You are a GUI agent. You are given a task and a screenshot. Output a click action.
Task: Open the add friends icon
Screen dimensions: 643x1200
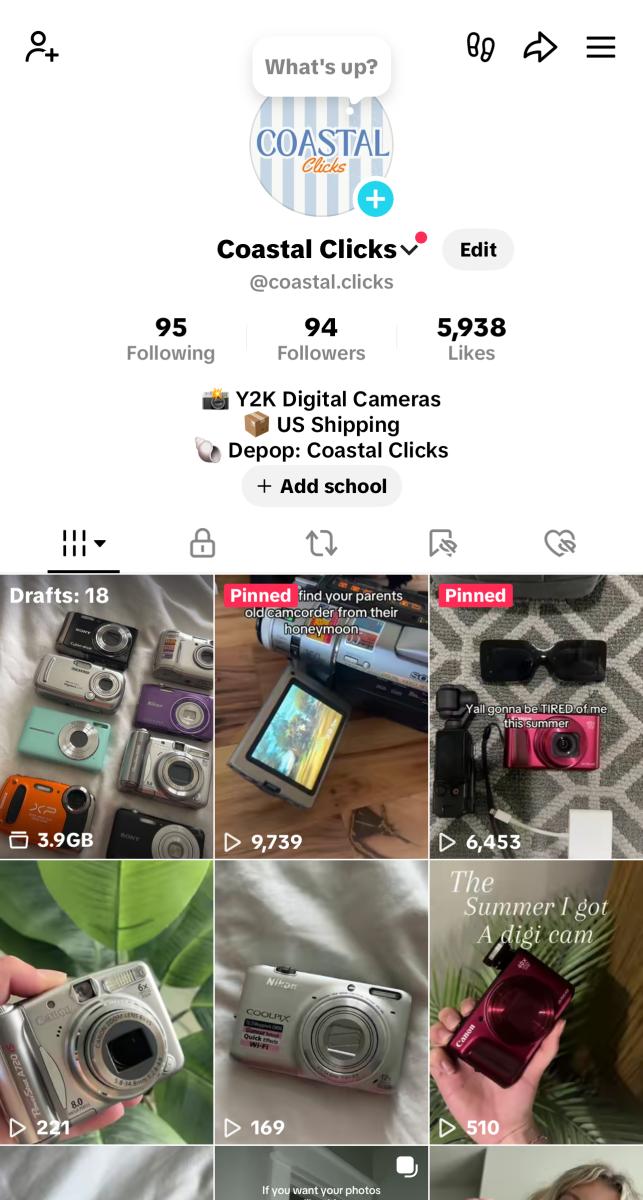point(42,47)
